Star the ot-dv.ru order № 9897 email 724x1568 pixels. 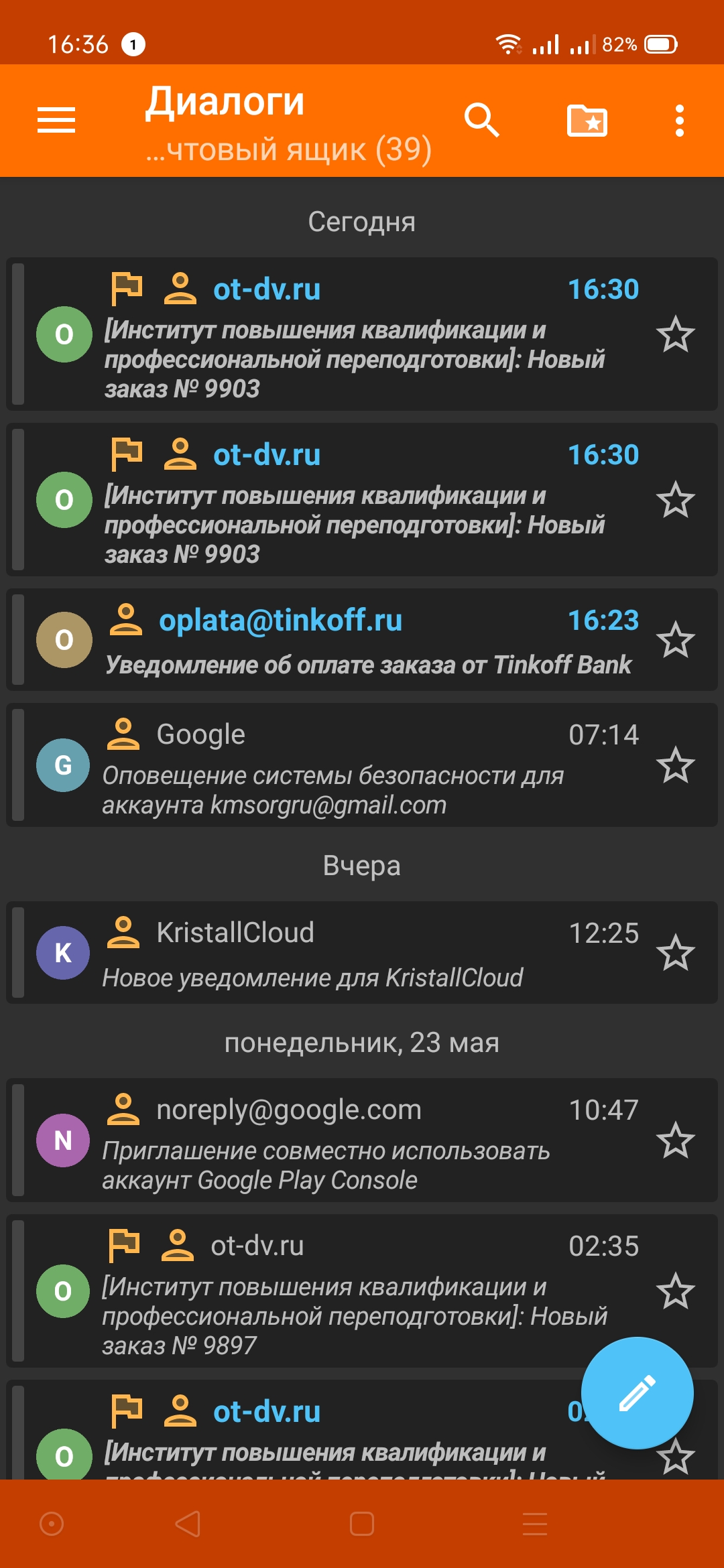(675, 1291)
